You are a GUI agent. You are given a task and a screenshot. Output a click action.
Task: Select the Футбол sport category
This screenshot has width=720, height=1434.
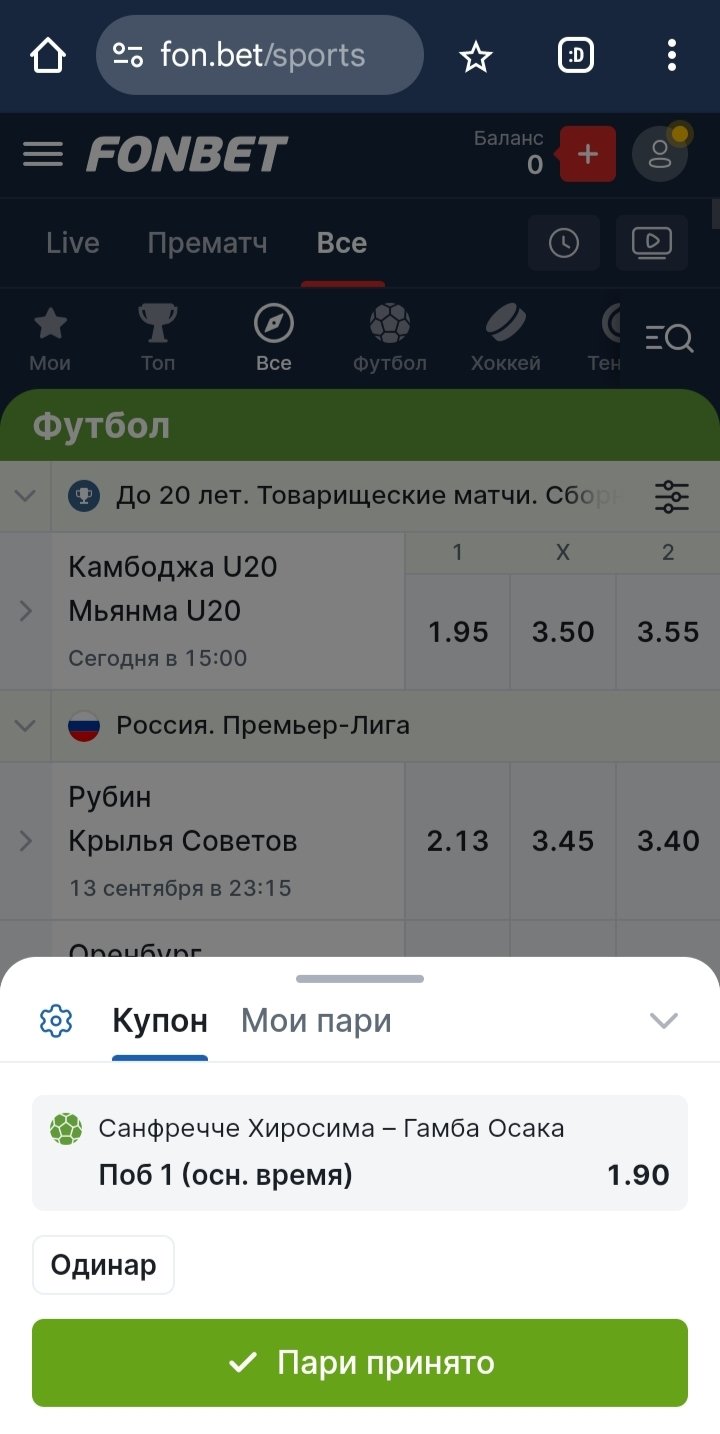390,338
